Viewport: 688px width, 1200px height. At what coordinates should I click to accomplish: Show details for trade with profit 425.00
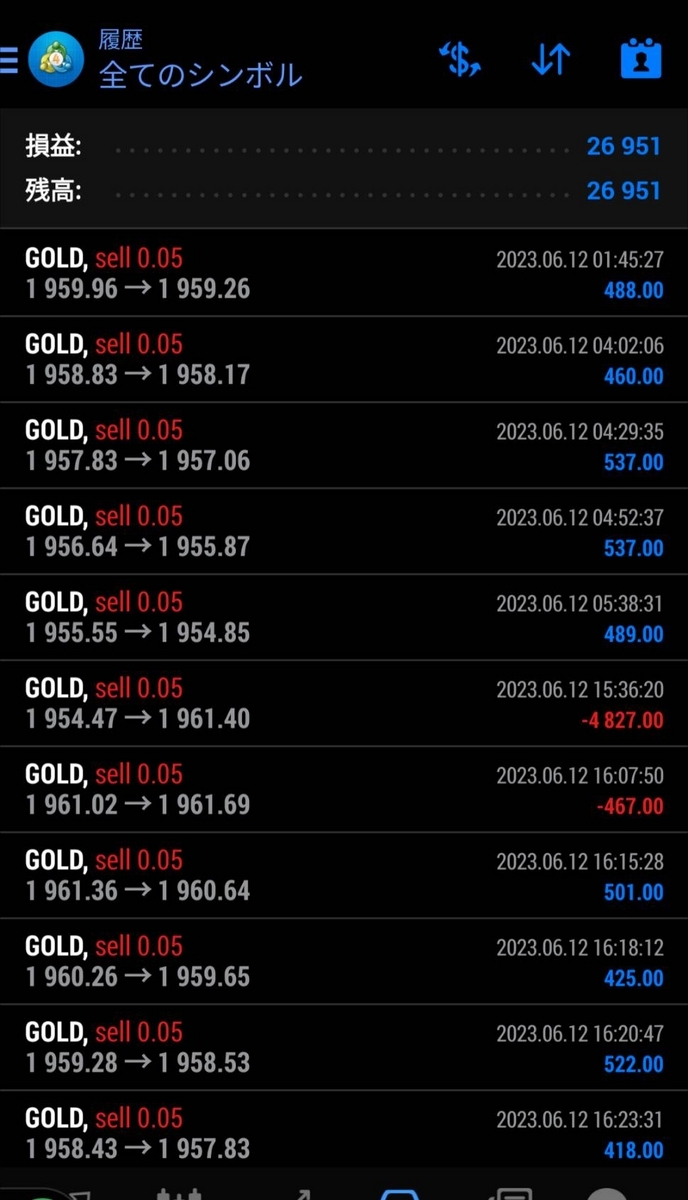(344, 962)
